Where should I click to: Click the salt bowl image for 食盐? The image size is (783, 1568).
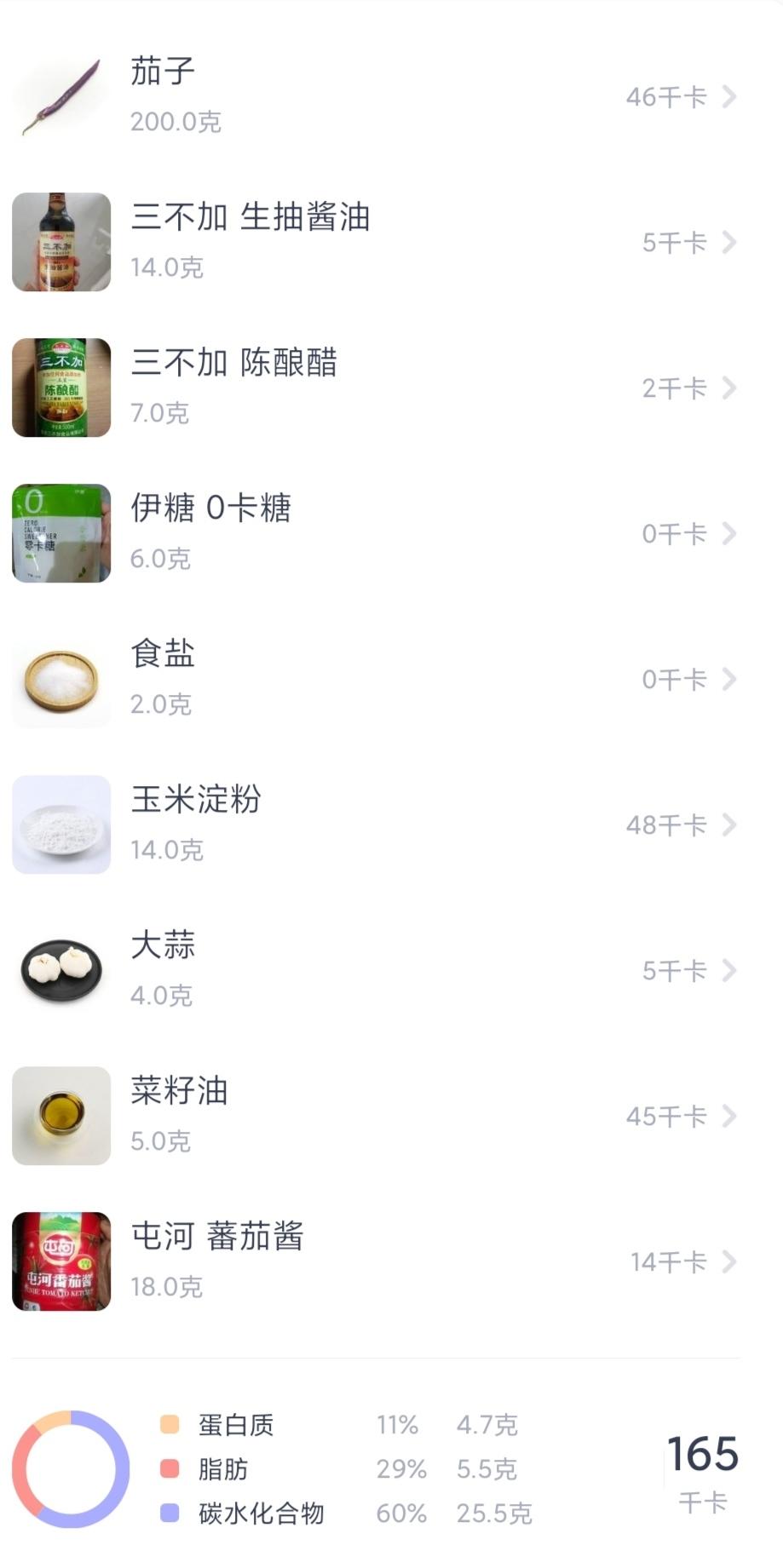click(60, 679)
